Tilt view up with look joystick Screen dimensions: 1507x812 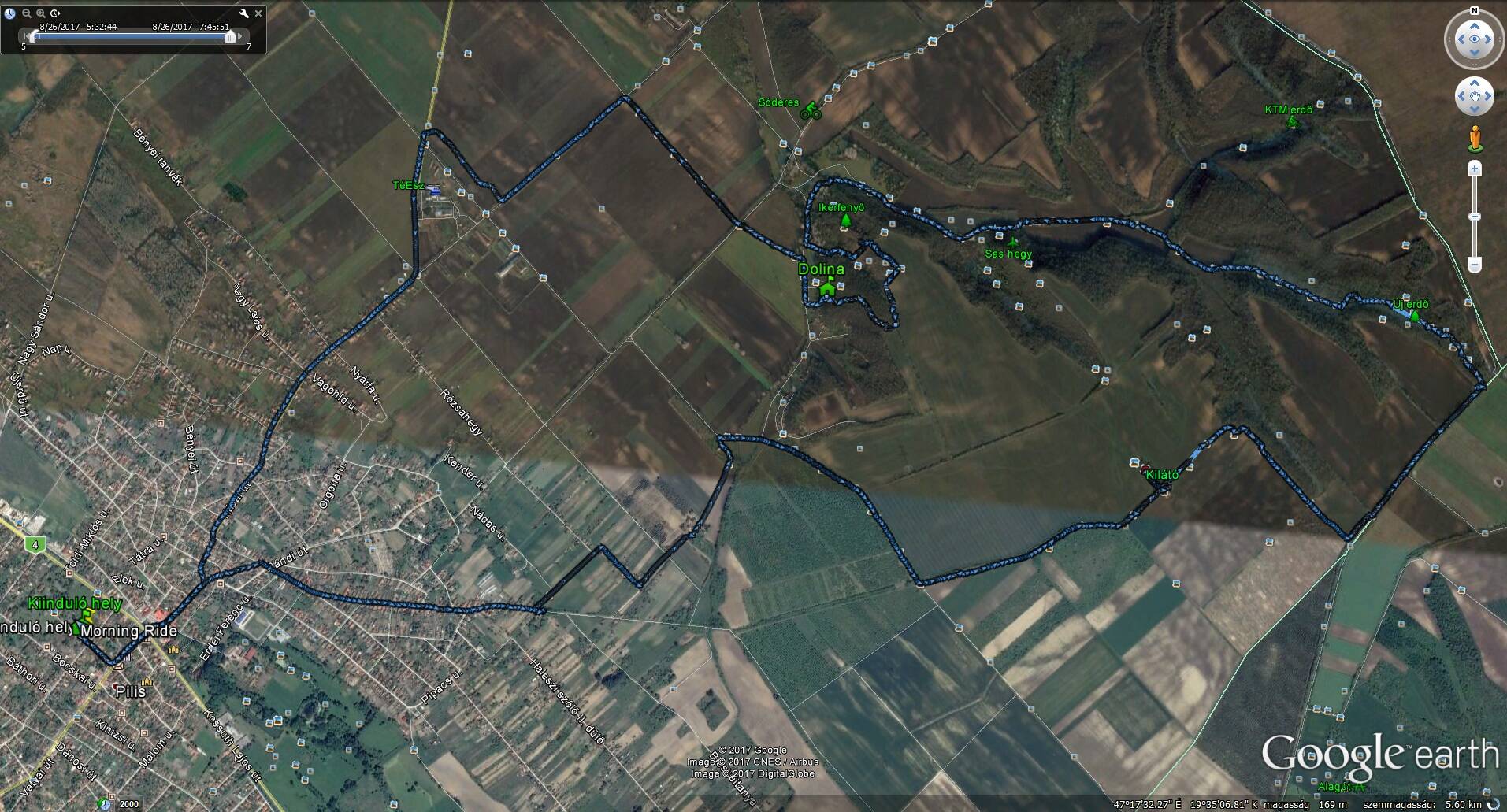pos(1474,24)
